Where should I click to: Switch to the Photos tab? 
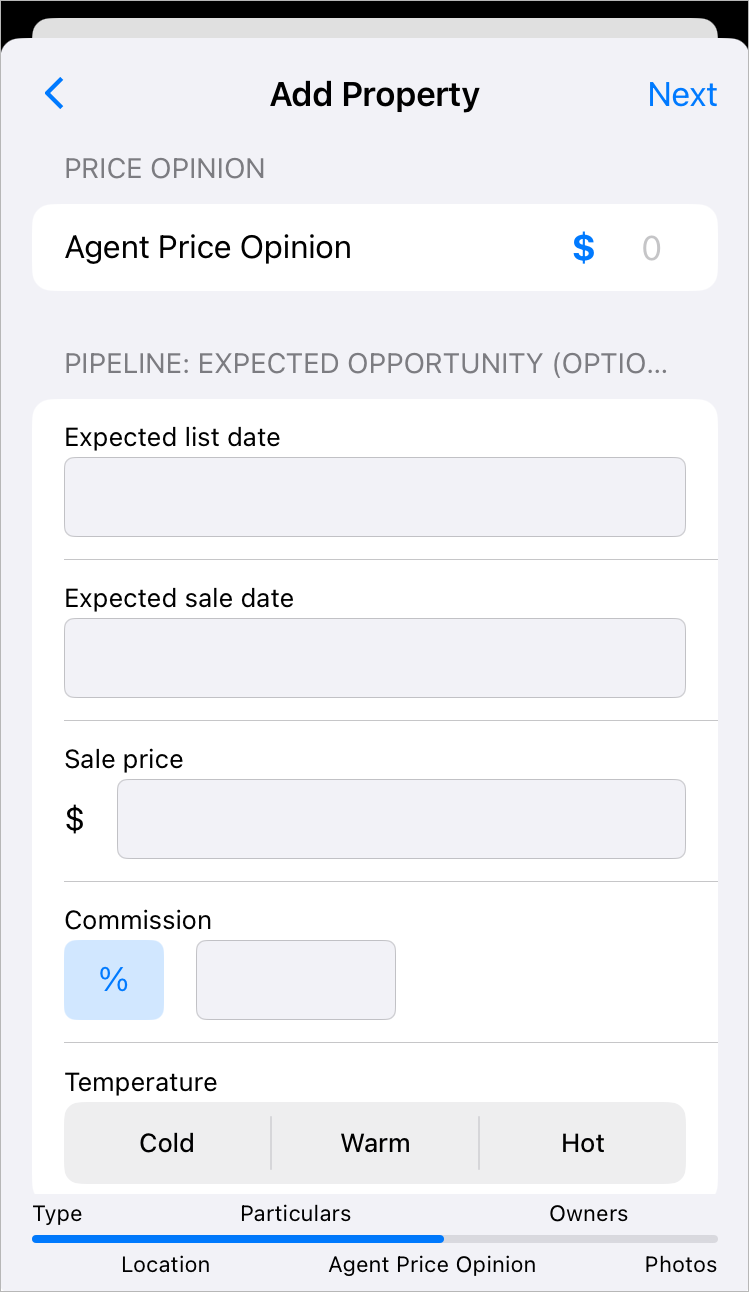(x=680, y=1264)
